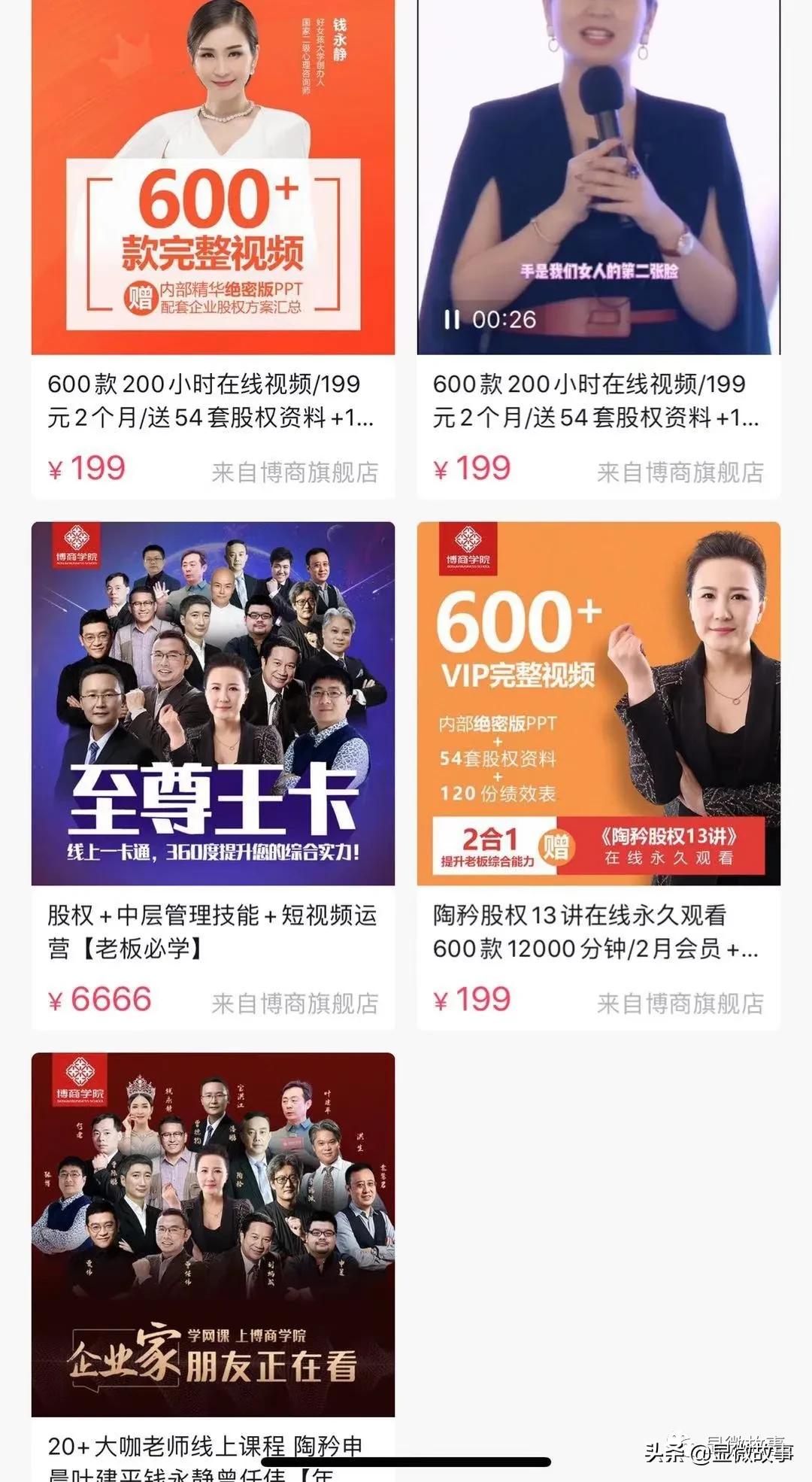This screenshot has width=812, height=1482.
Task: Visit 博商旗舰店 from the 陶矜股权13讲 card
Action: coord(684,1001)
